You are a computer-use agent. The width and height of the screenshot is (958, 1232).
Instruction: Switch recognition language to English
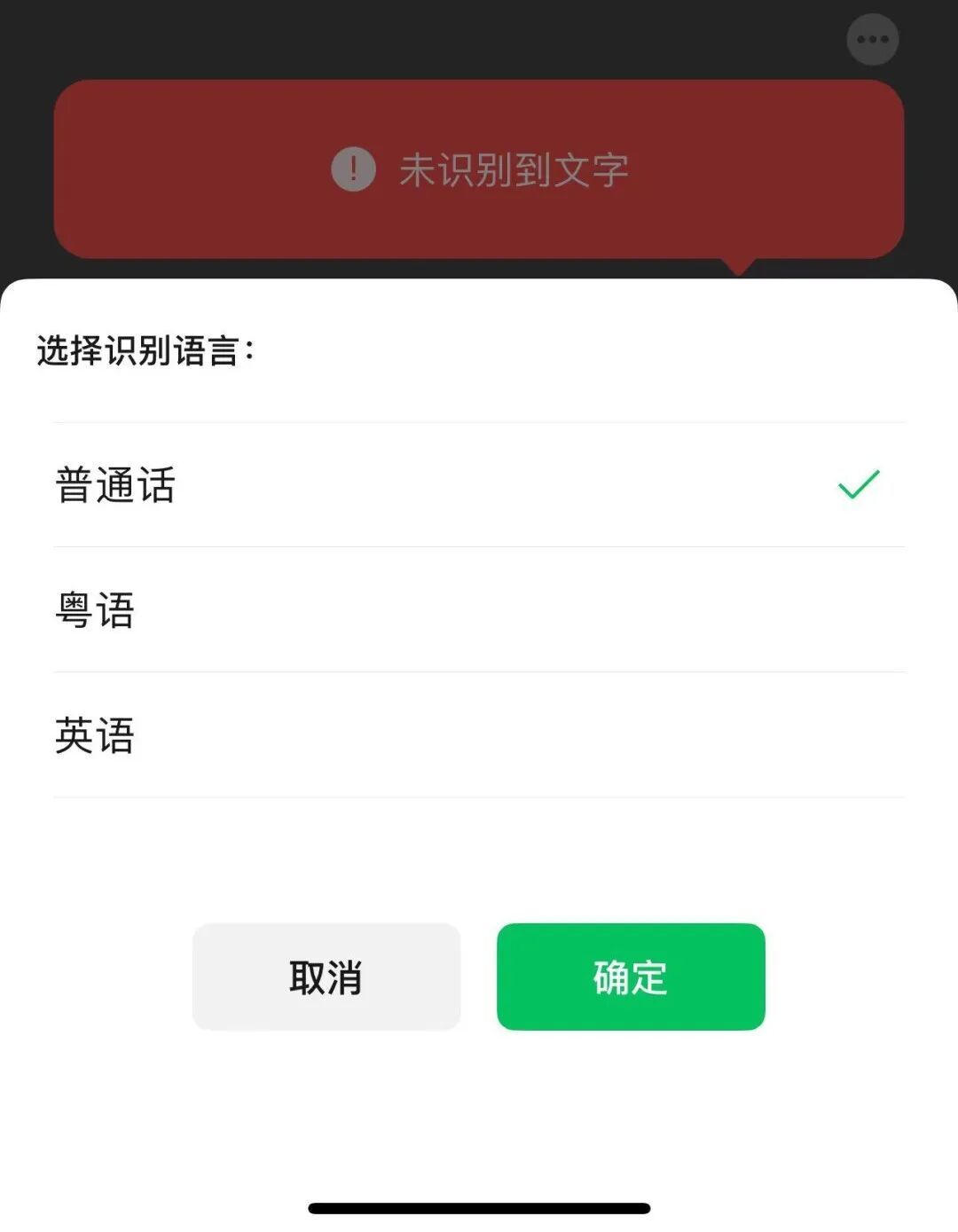pyautogui.click(x=96, y=734)
